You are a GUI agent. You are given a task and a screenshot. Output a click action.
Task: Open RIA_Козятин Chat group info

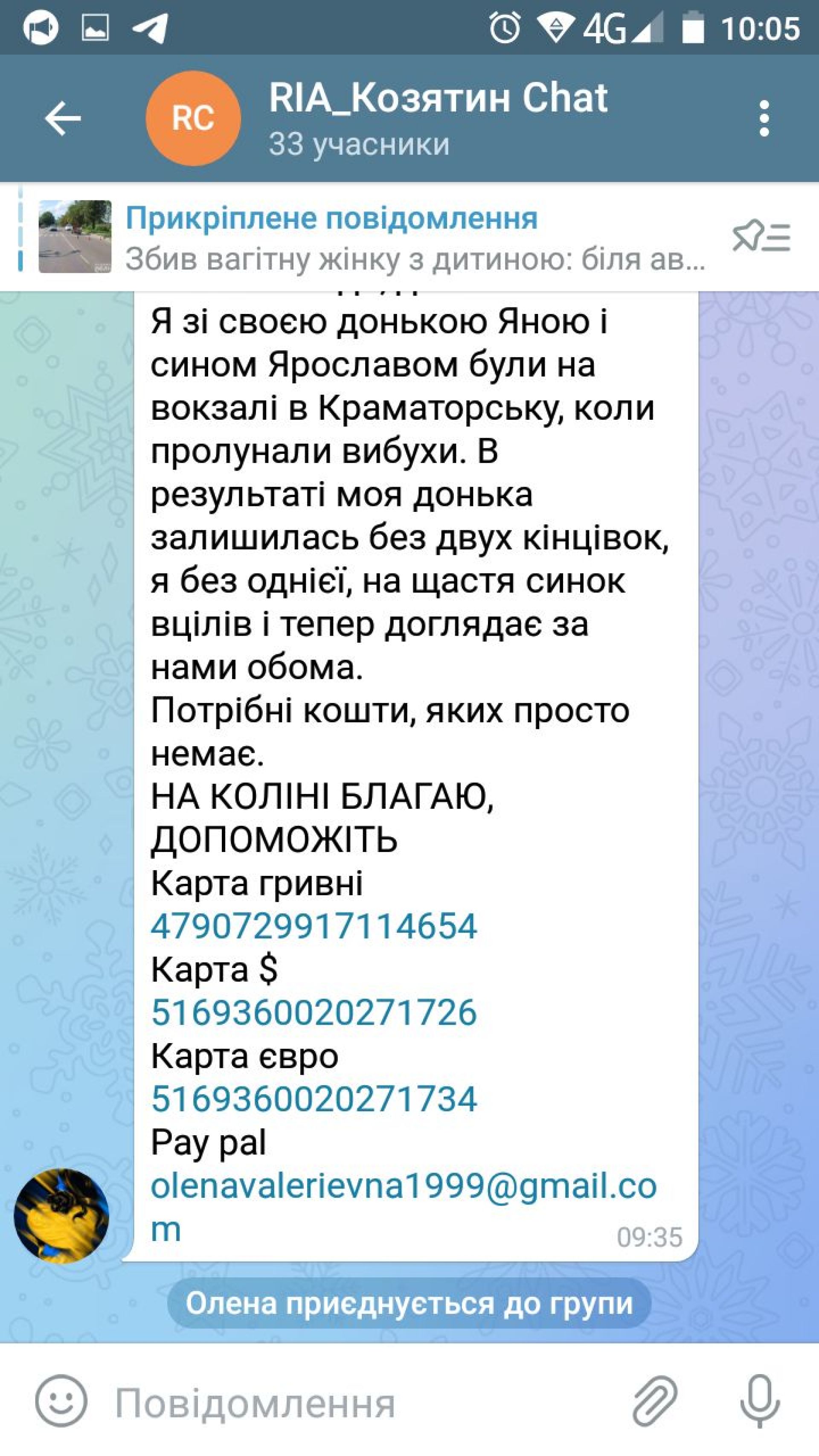pyautogui.click(x=438, y=119)
